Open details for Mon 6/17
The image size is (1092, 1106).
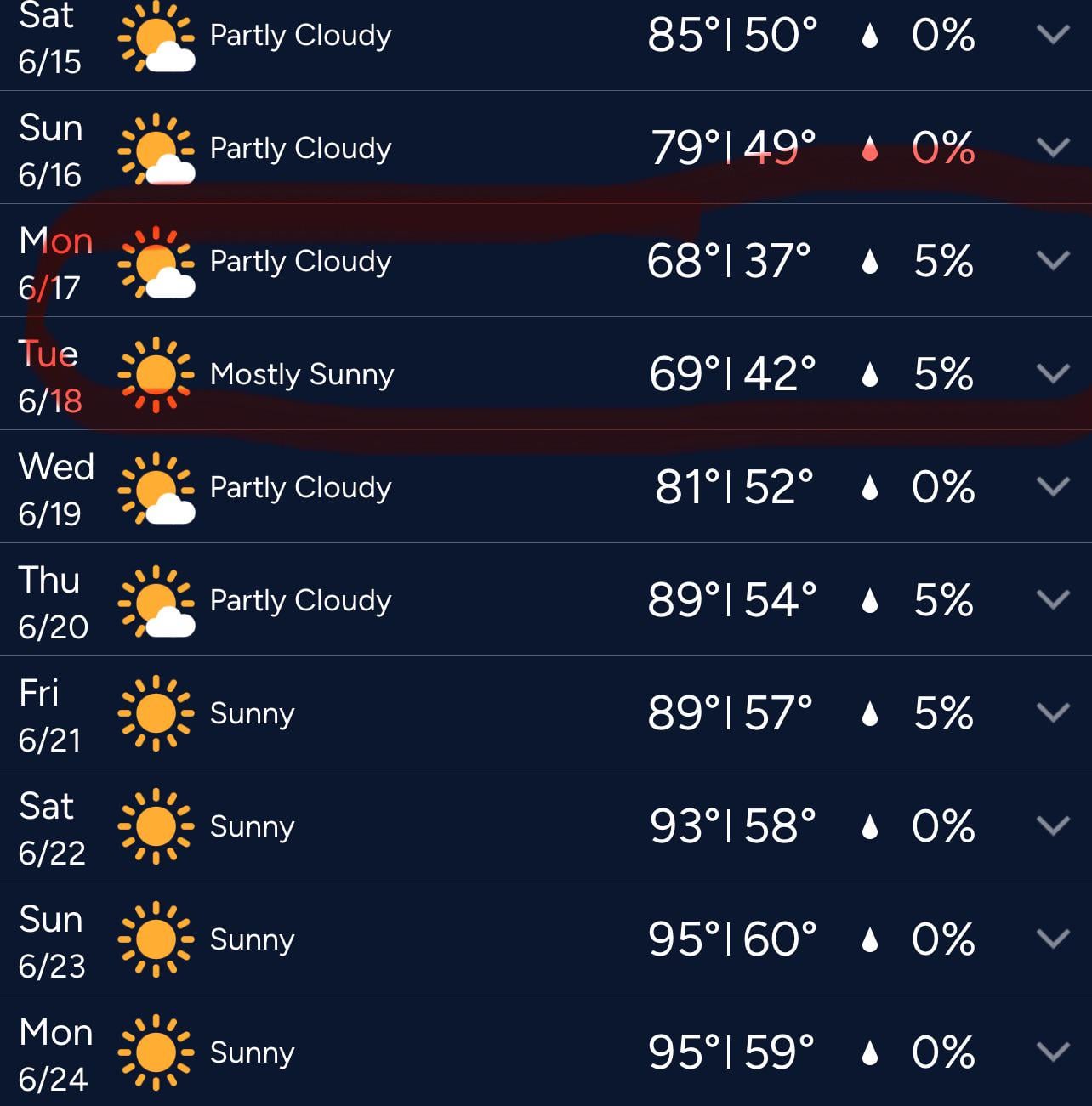tap(1053, 261)
